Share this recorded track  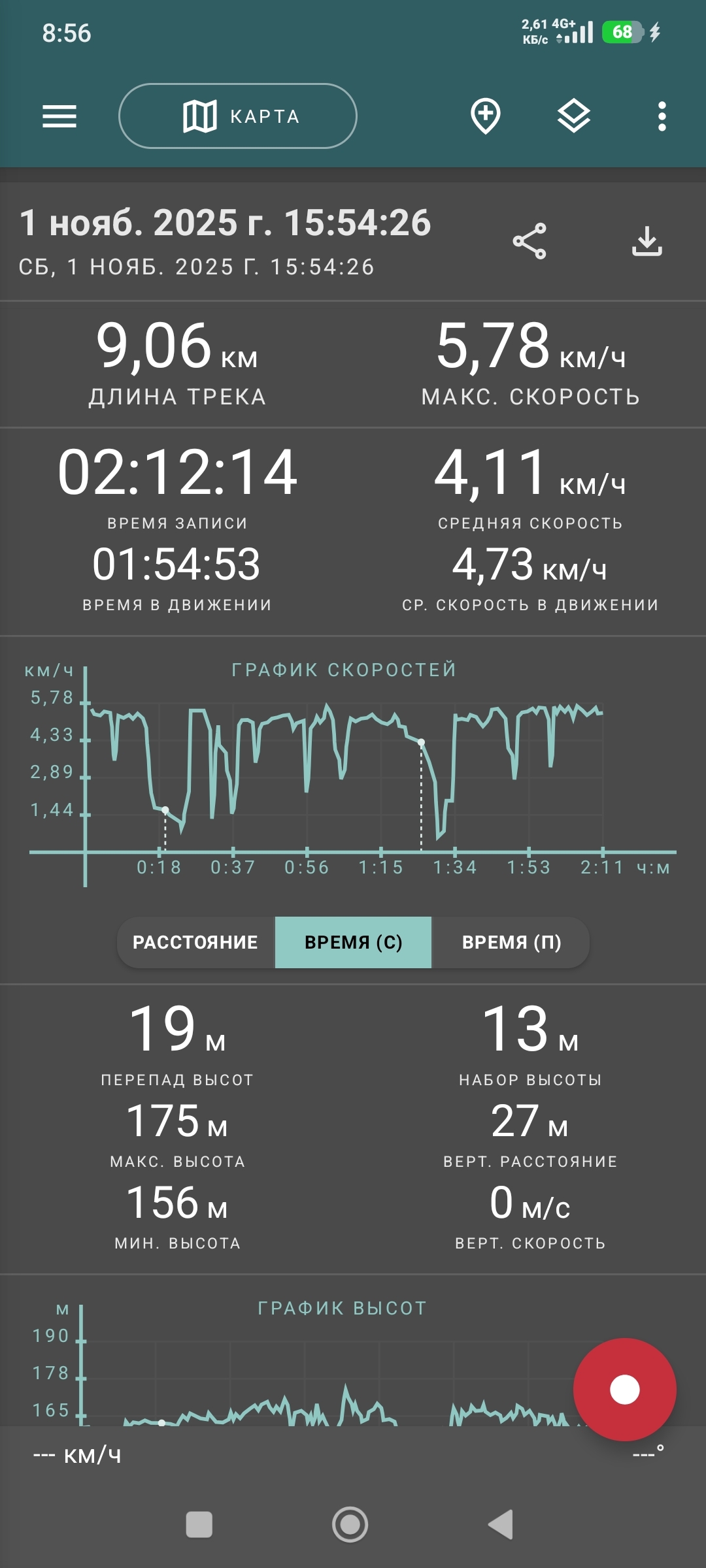tap(529, 241)
